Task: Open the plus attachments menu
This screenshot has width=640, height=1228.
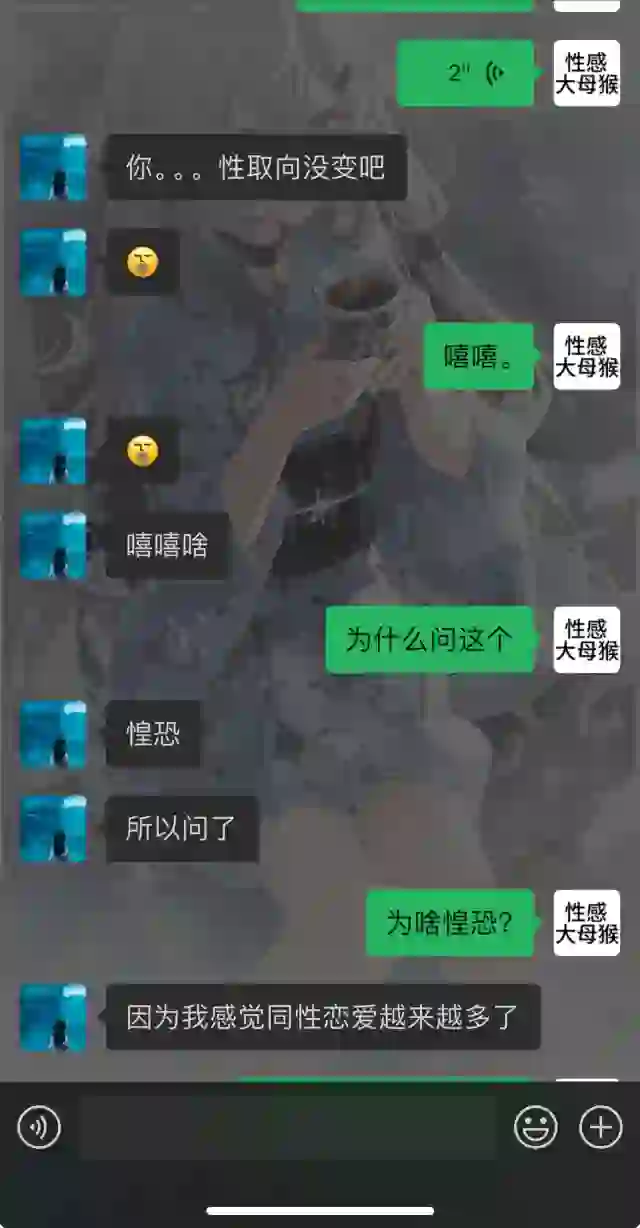Action: [x=601, y=1128]
